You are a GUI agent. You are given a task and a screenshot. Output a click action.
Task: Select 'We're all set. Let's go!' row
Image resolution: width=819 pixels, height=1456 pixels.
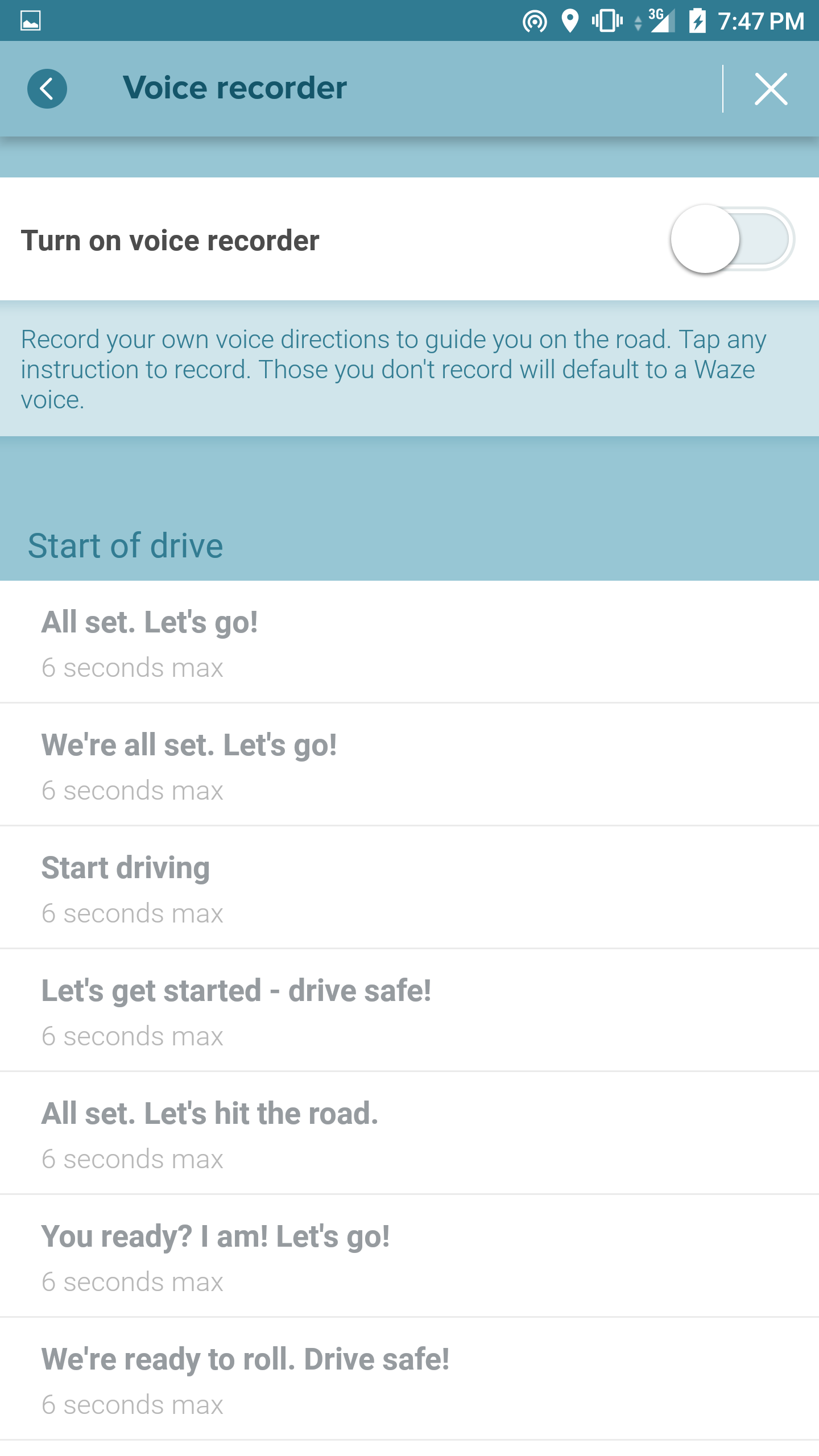pyautogui.click(x=409, y=765)
